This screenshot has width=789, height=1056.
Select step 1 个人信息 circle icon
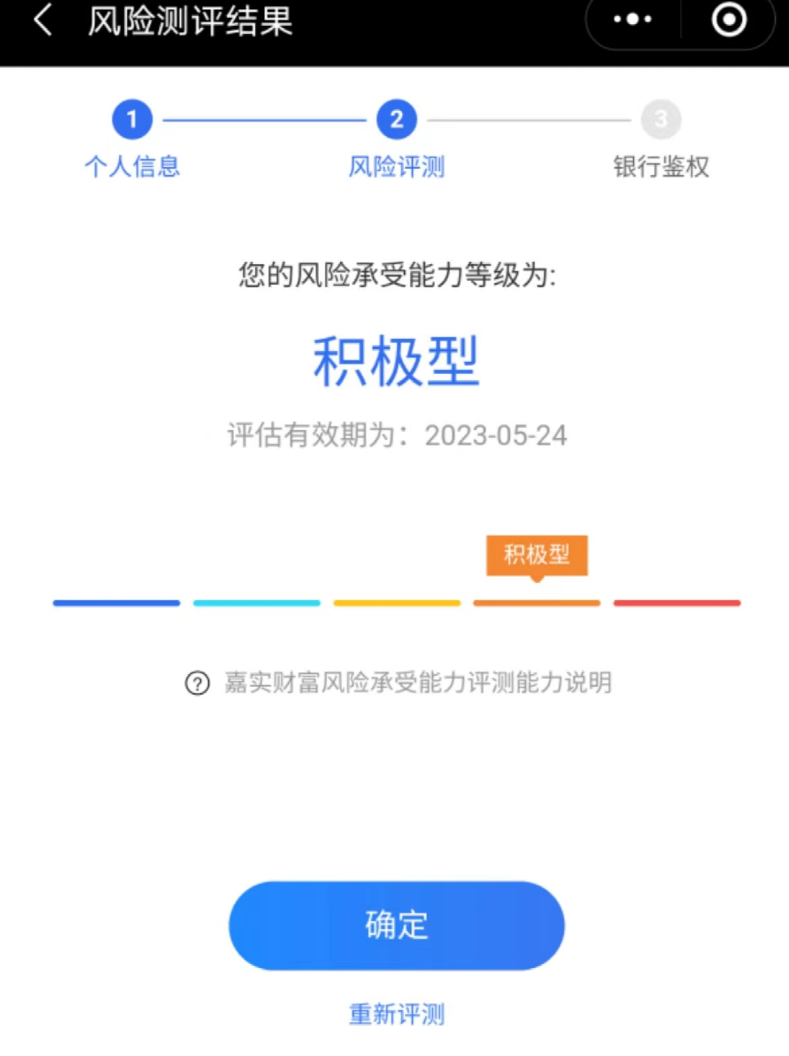131,118
